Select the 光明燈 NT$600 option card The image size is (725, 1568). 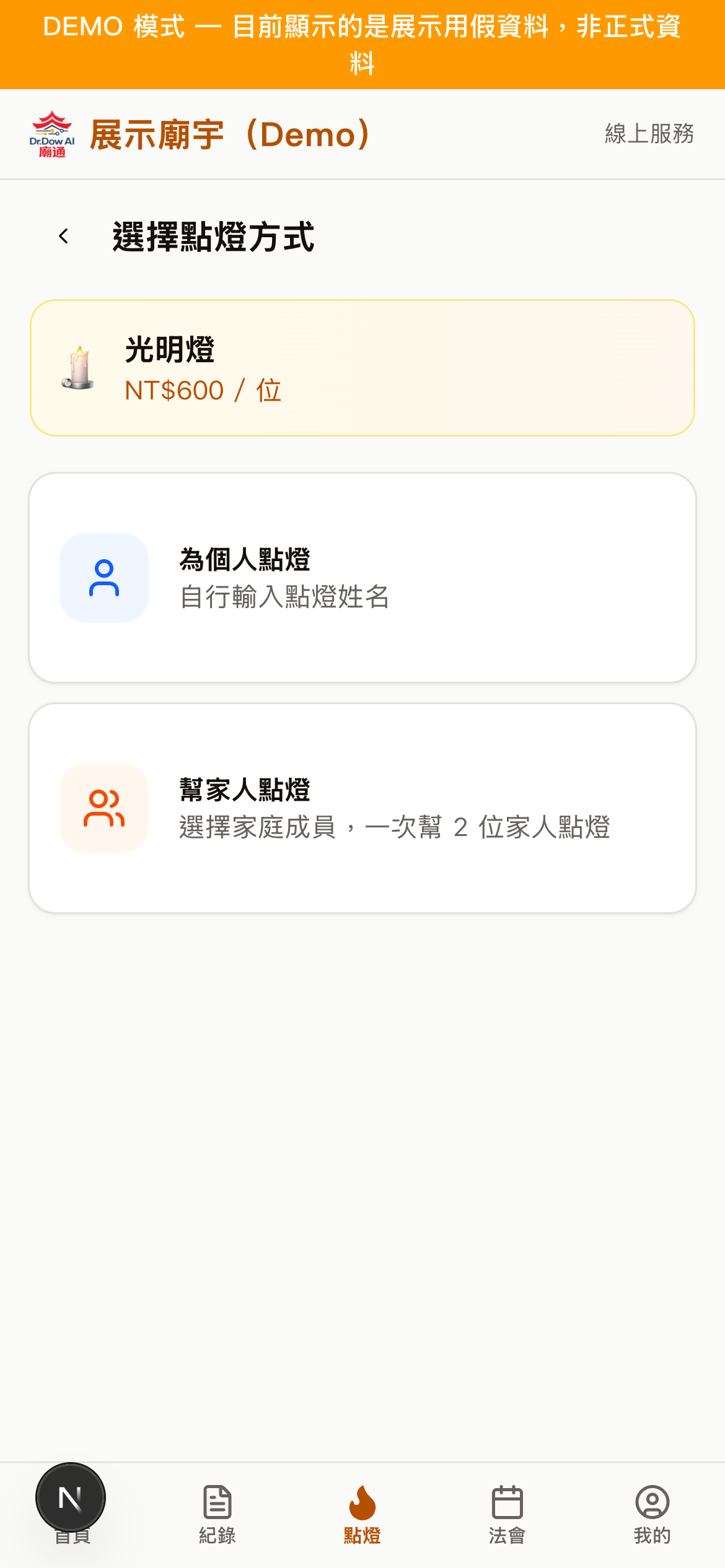click(x=362, y=368)
